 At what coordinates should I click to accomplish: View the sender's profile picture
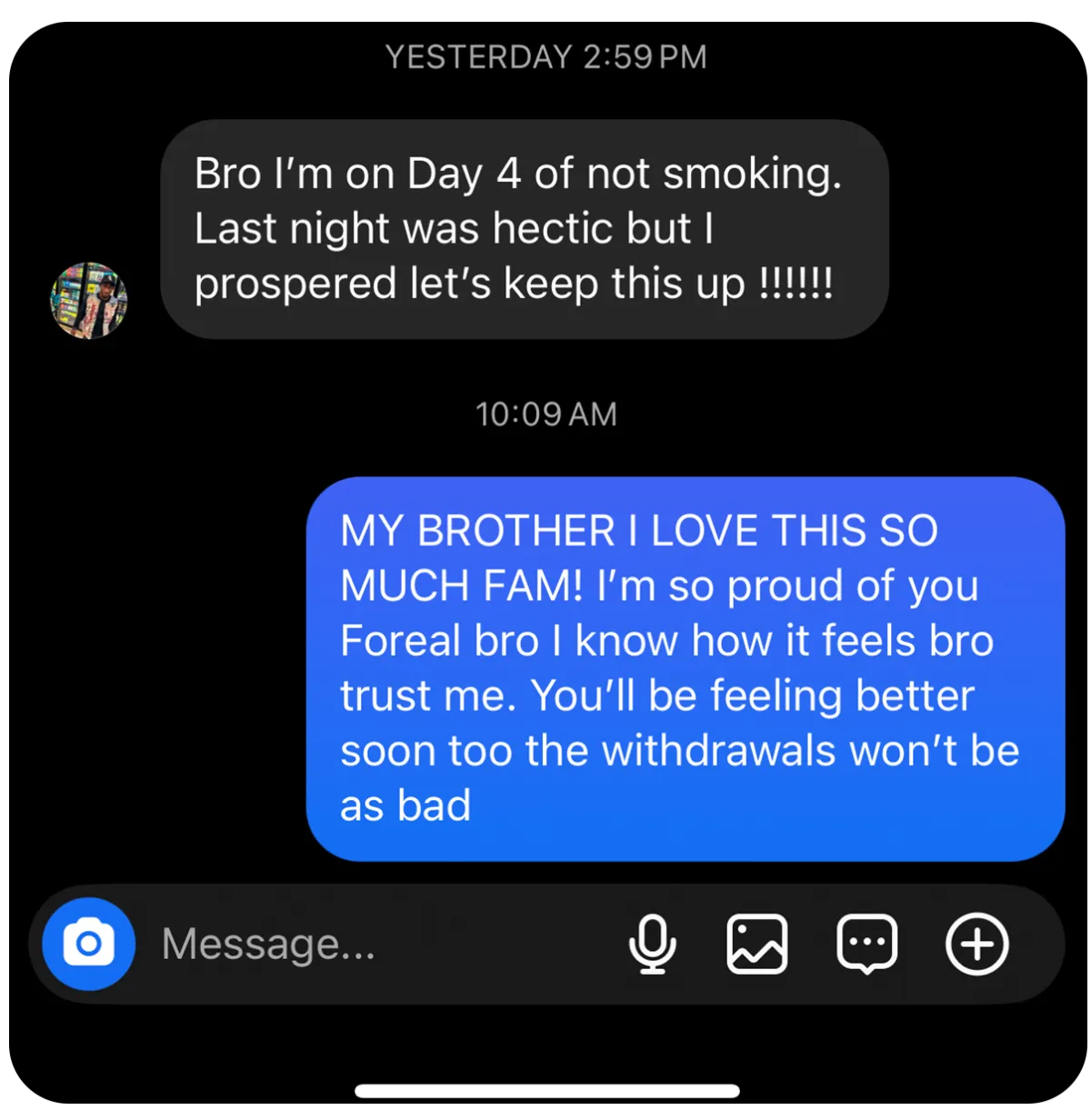[88, 301]
